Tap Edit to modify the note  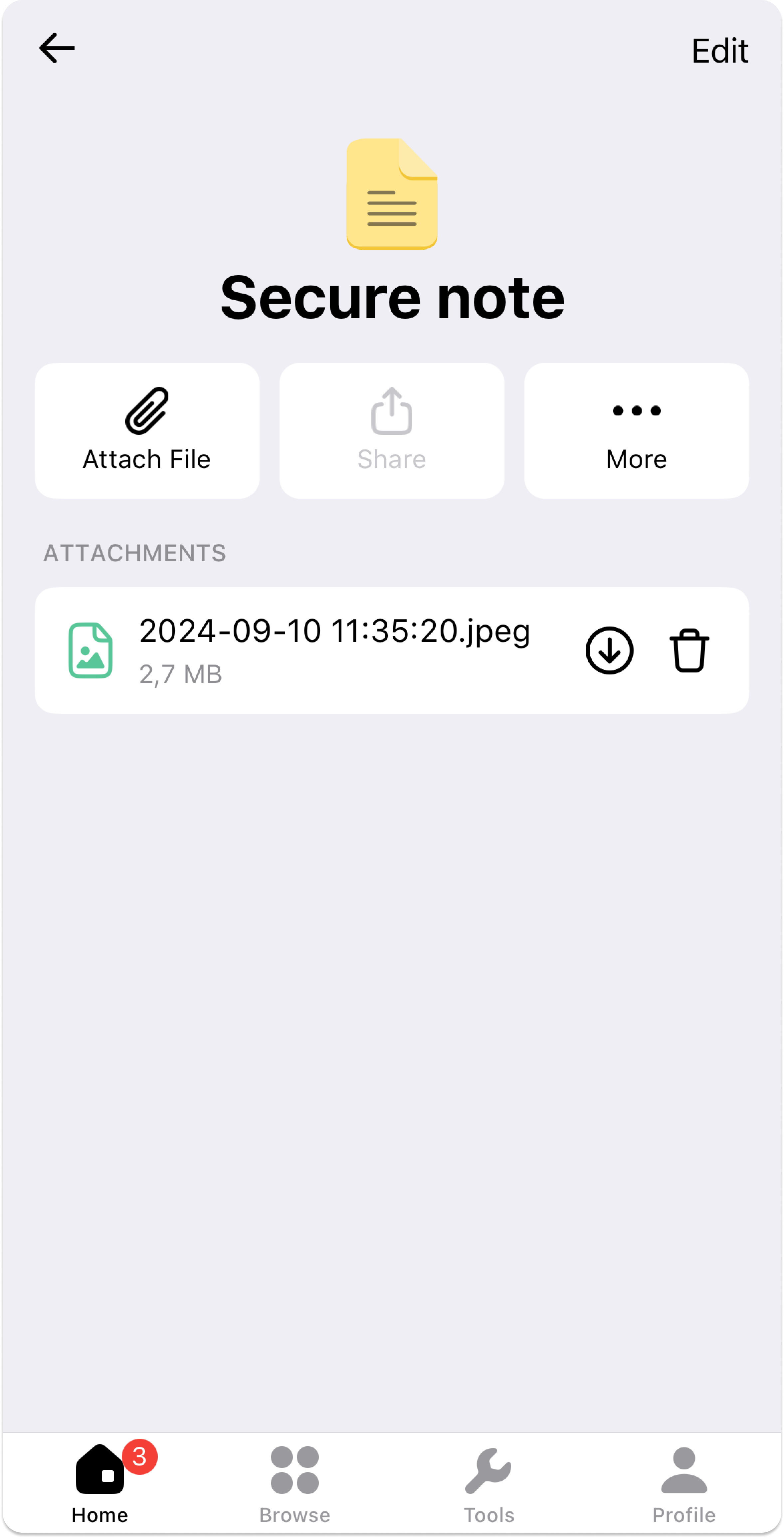pos(719,51)
